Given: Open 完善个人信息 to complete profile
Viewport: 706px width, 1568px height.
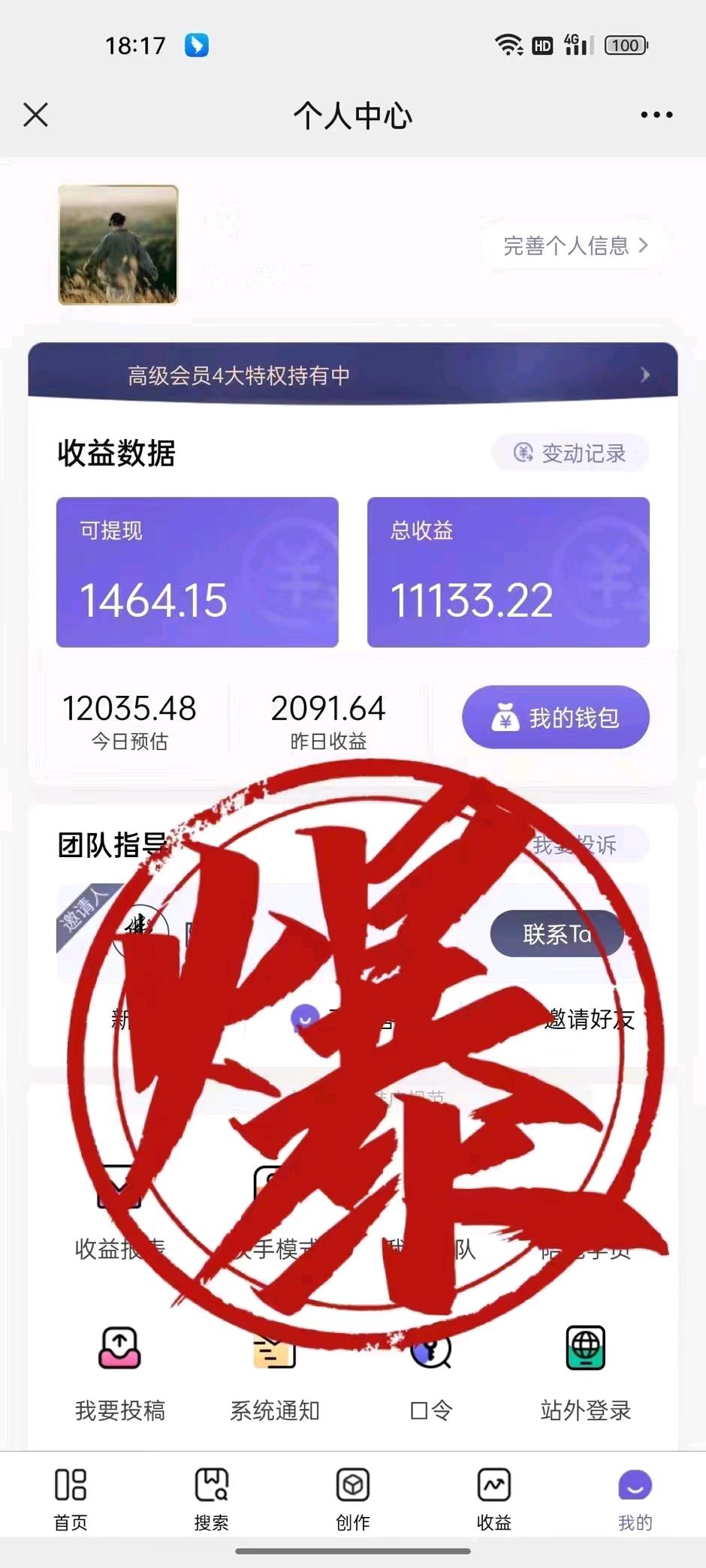Looking at the screenshot, I should pyautogui.click(x=575, y=245).
